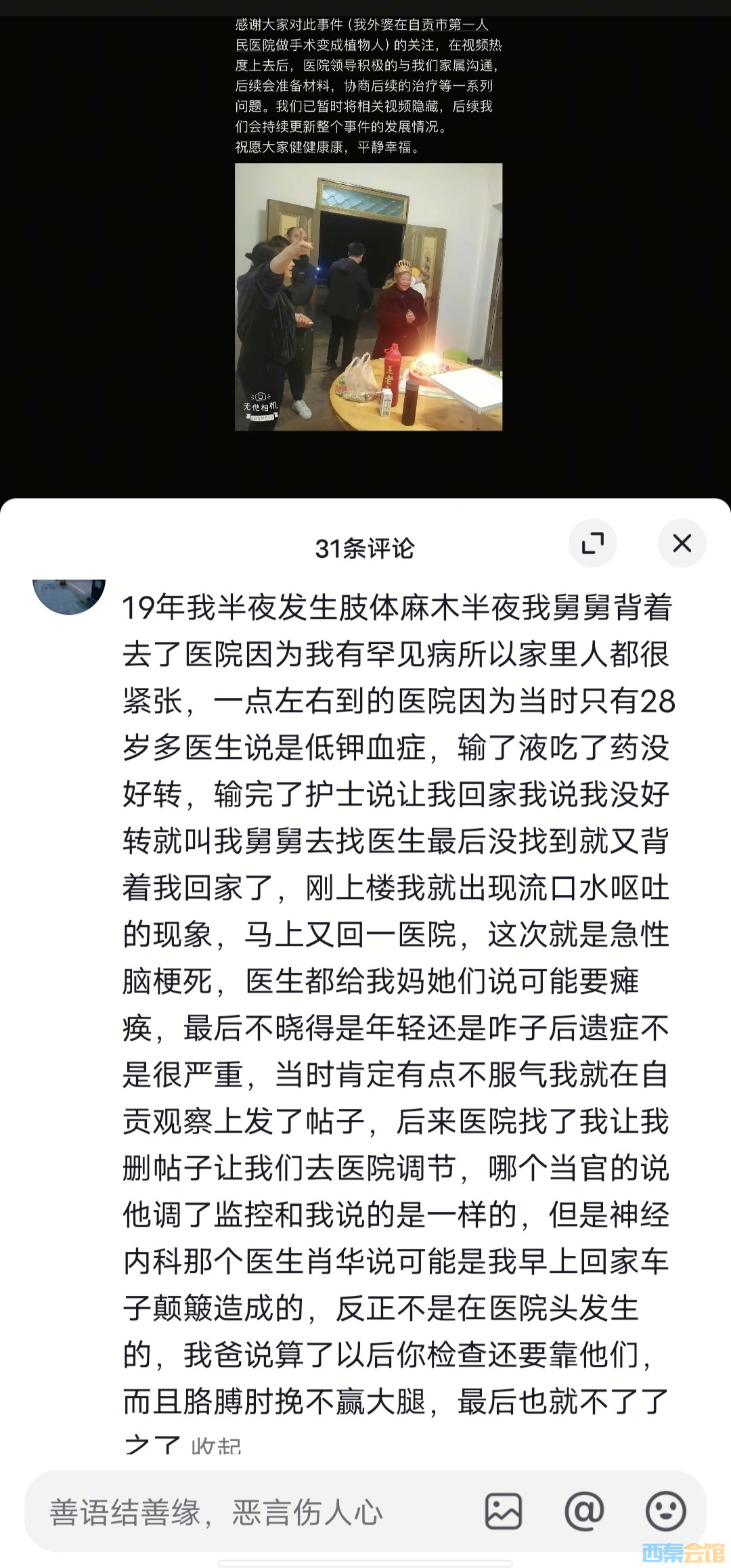Screen dimensions: 731x1568
Task: Collapse the long comment with 收起
Action: (x=215, y=1447)
